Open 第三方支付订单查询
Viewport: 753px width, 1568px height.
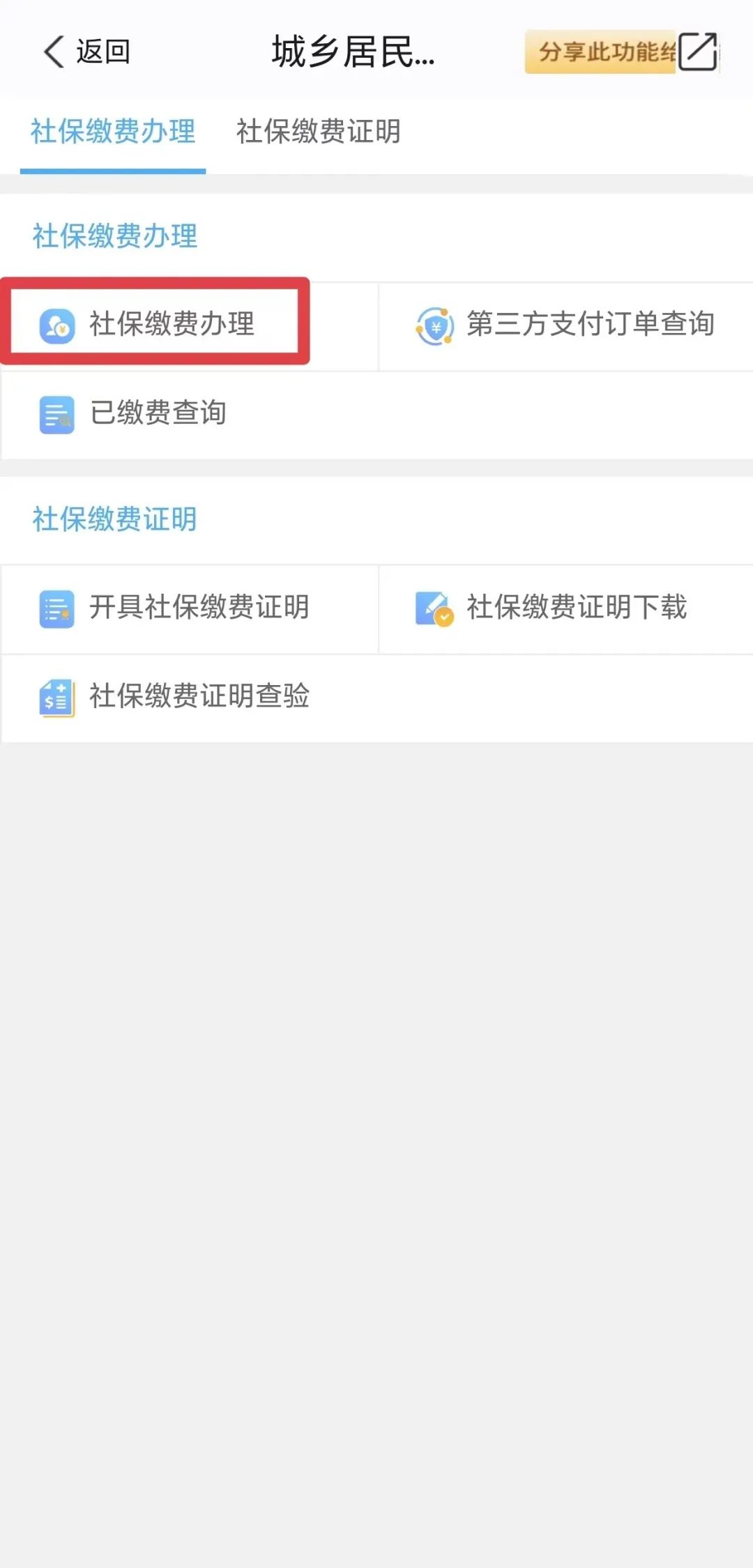(x=565, y=324)
